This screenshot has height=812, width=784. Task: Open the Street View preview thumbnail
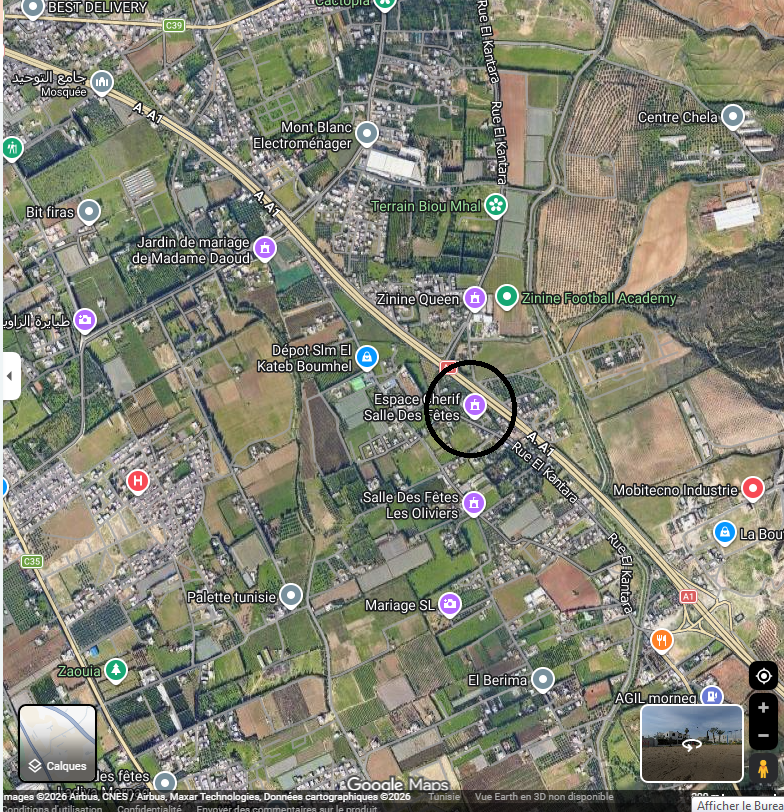point(692,743)
